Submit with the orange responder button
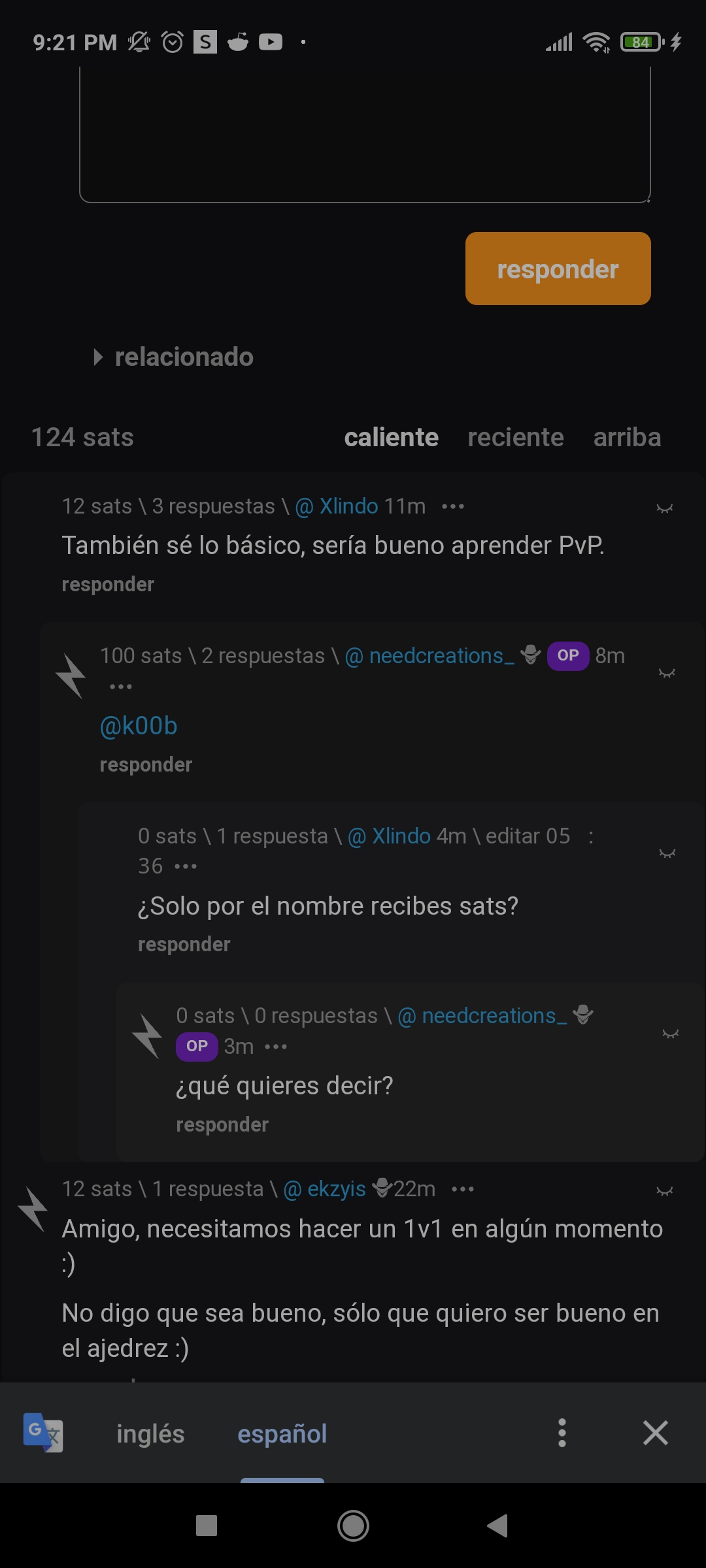This screenshot has width=706, height=1568. click(x=558, y=269)
